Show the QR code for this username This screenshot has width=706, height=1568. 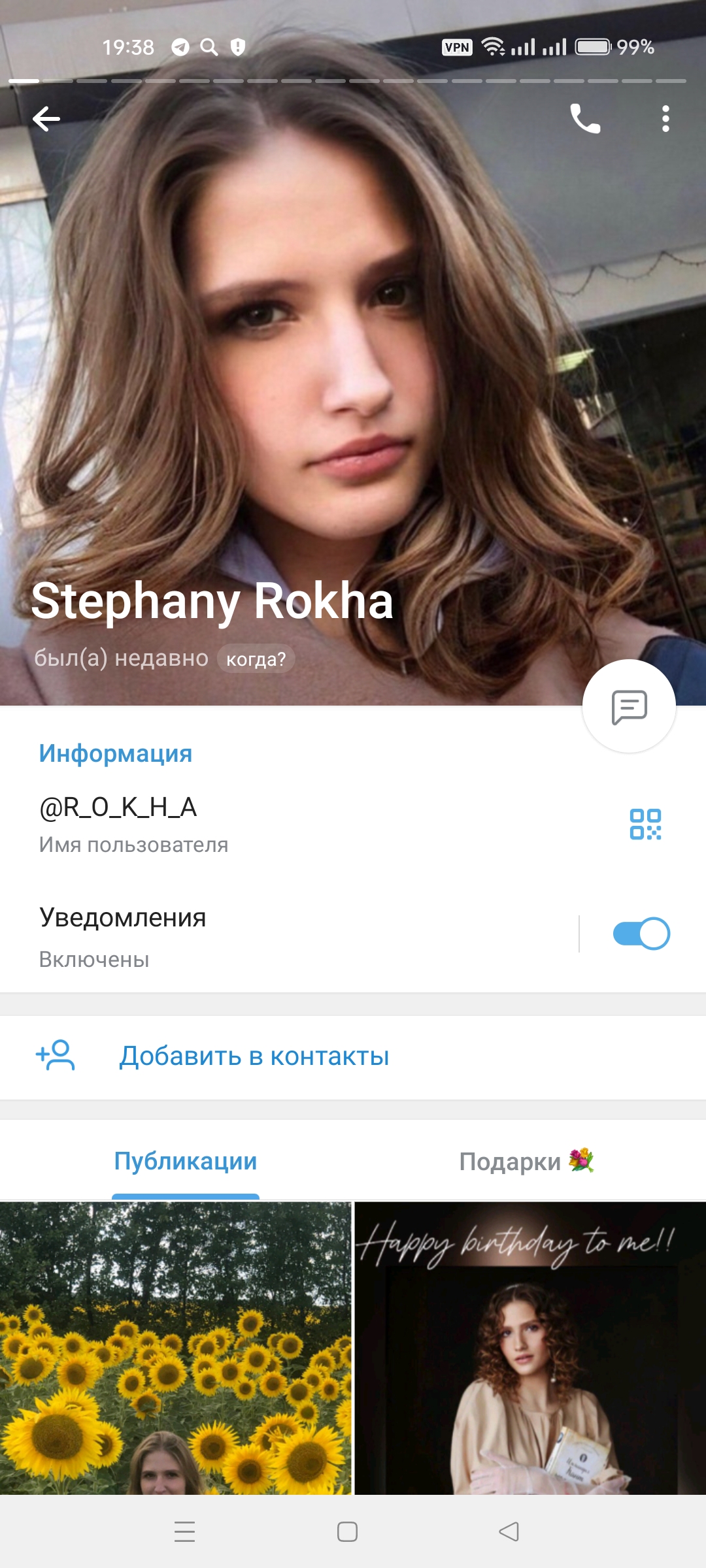[x=645, y=824]
